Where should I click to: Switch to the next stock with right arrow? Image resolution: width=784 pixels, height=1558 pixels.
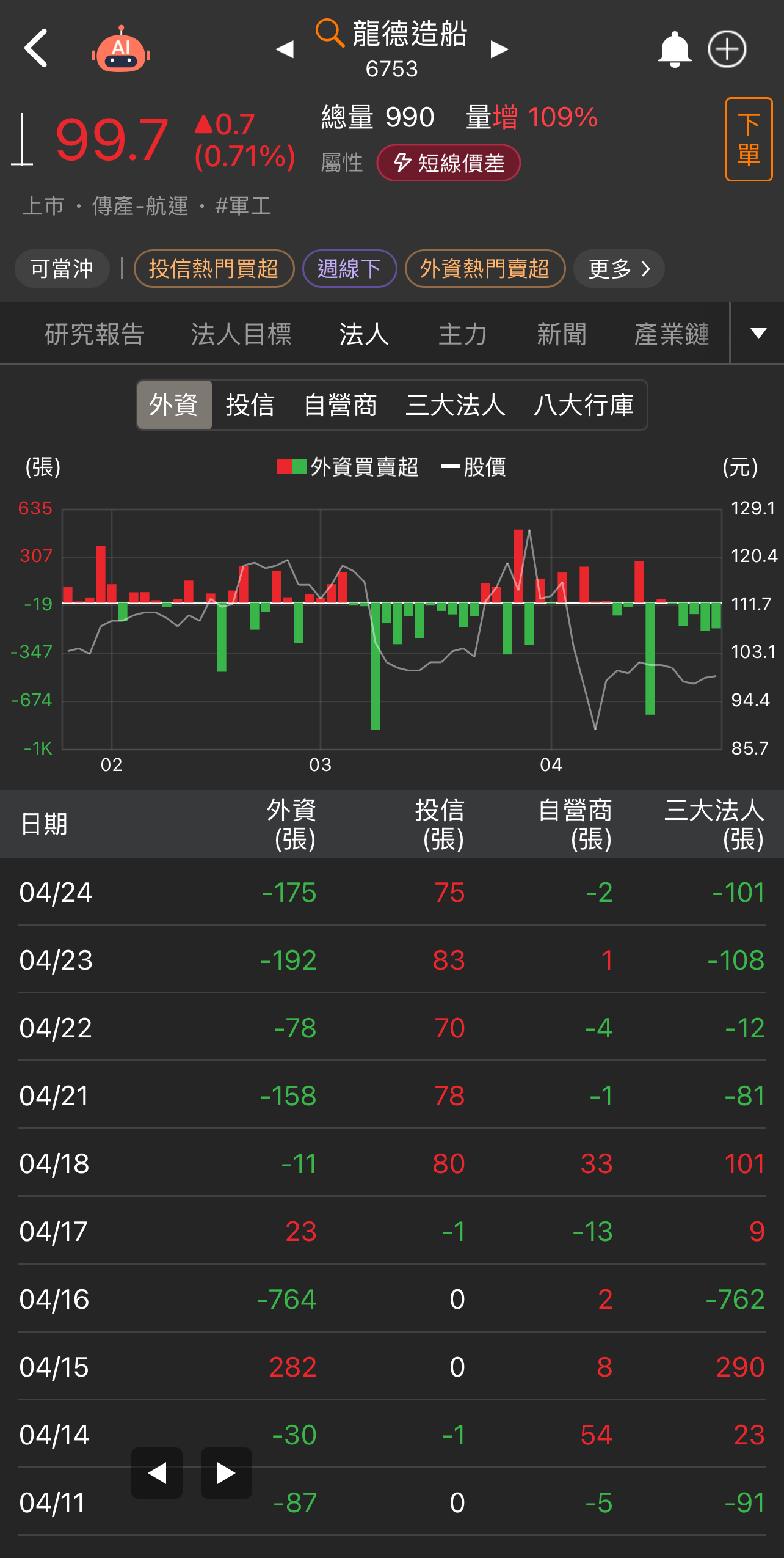499,49
